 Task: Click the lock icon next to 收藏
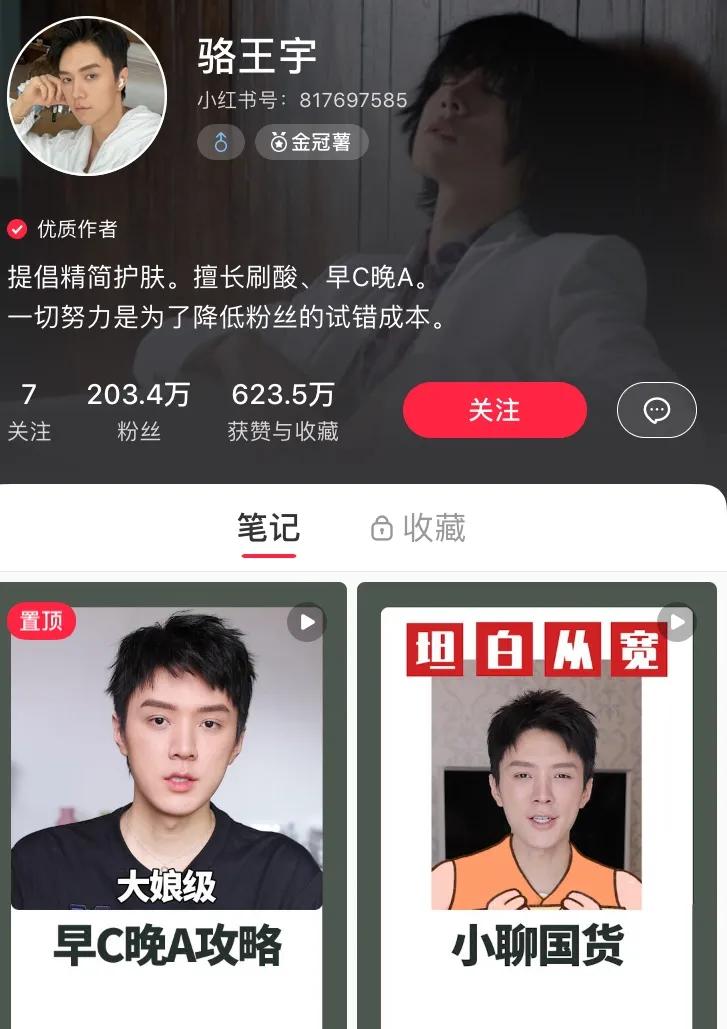point(383,528)
